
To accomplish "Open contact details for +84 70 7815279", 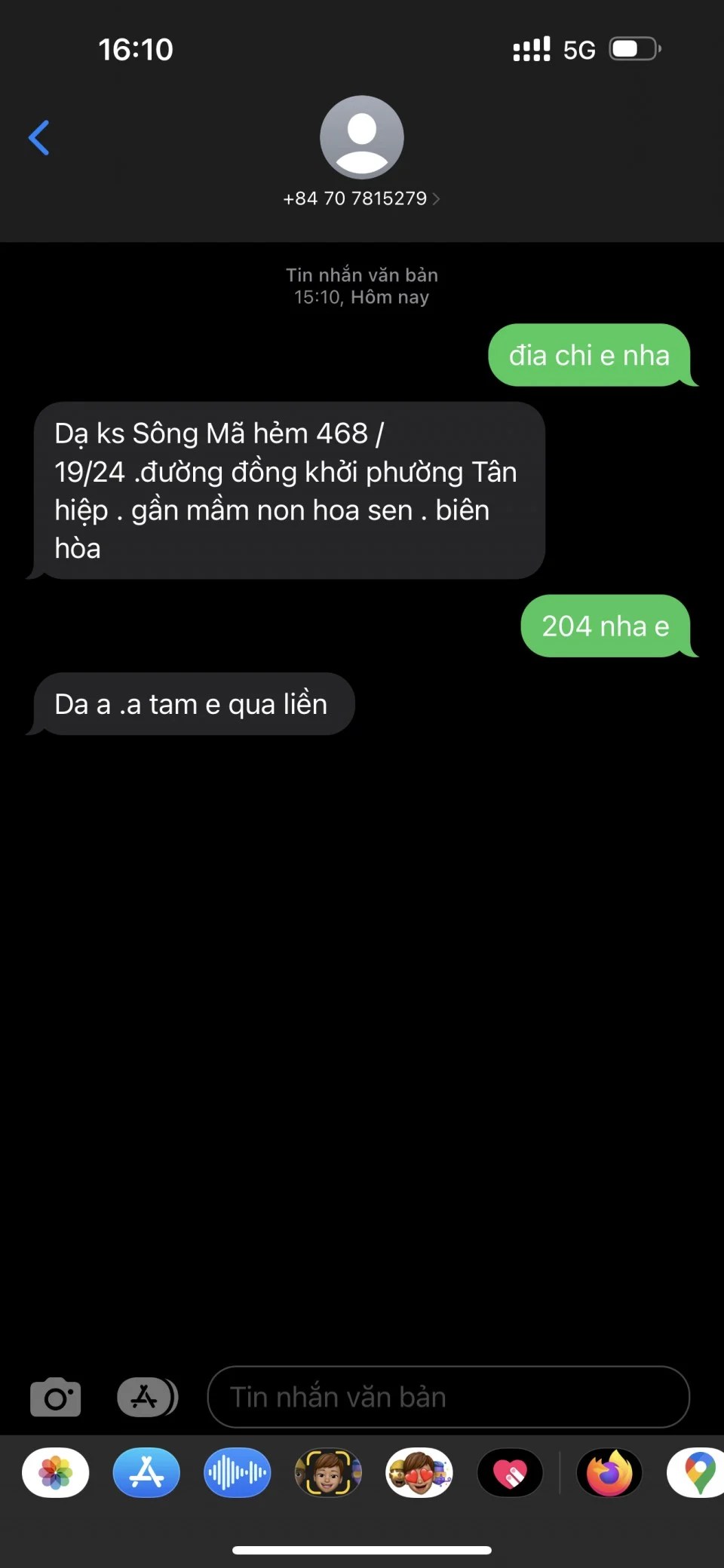I will coord(361,198).
